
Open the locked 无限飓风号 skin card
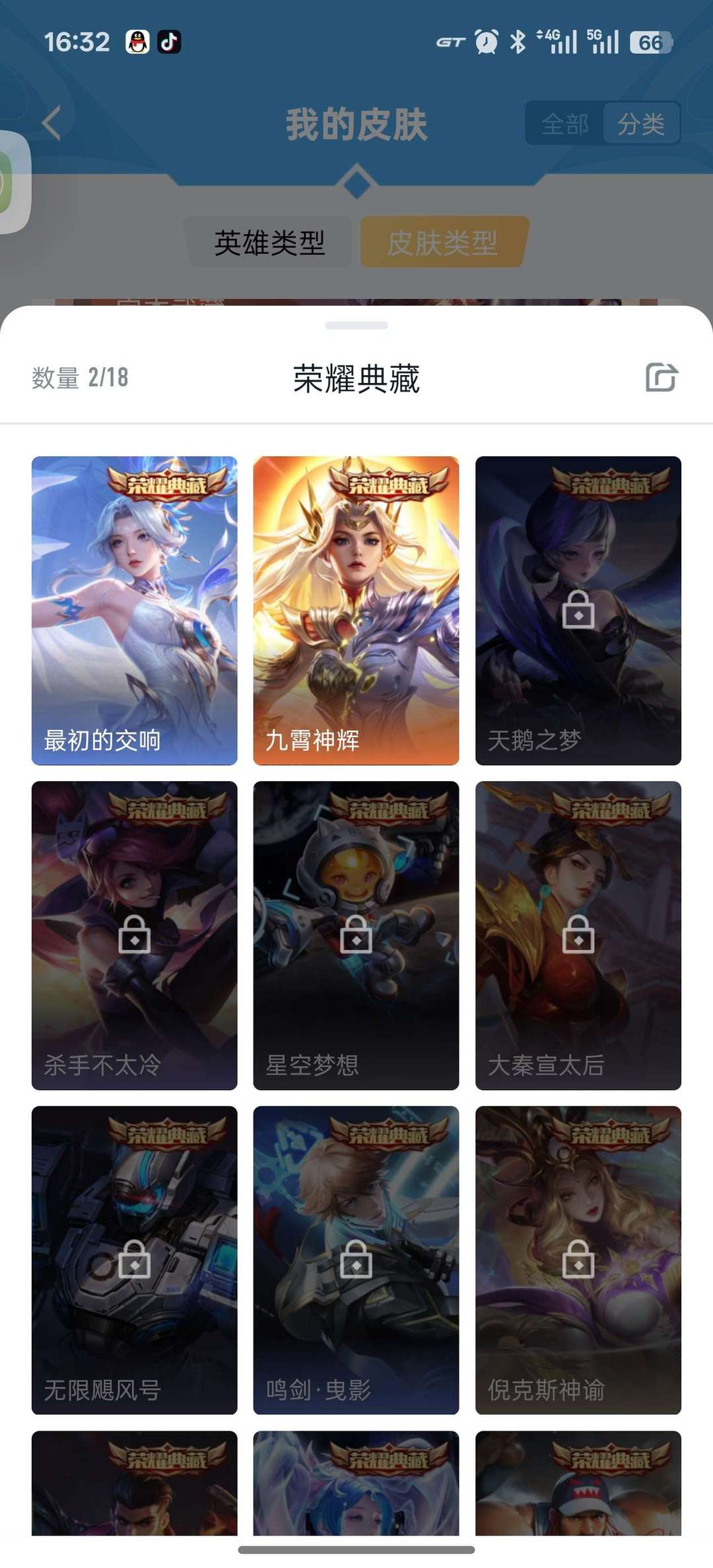tap(135, 1260)
